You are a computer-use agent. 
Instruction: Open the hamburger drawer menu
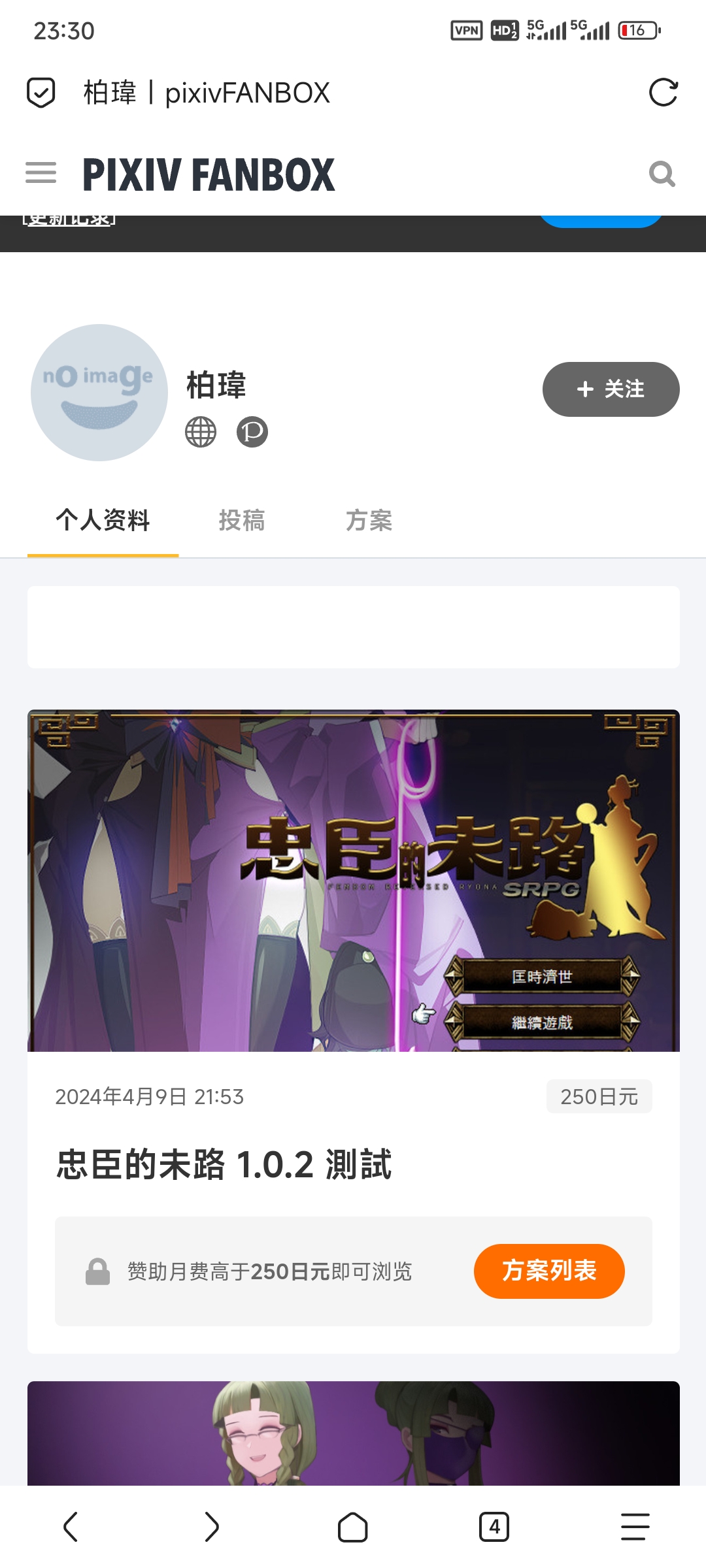tap(41, 173)
